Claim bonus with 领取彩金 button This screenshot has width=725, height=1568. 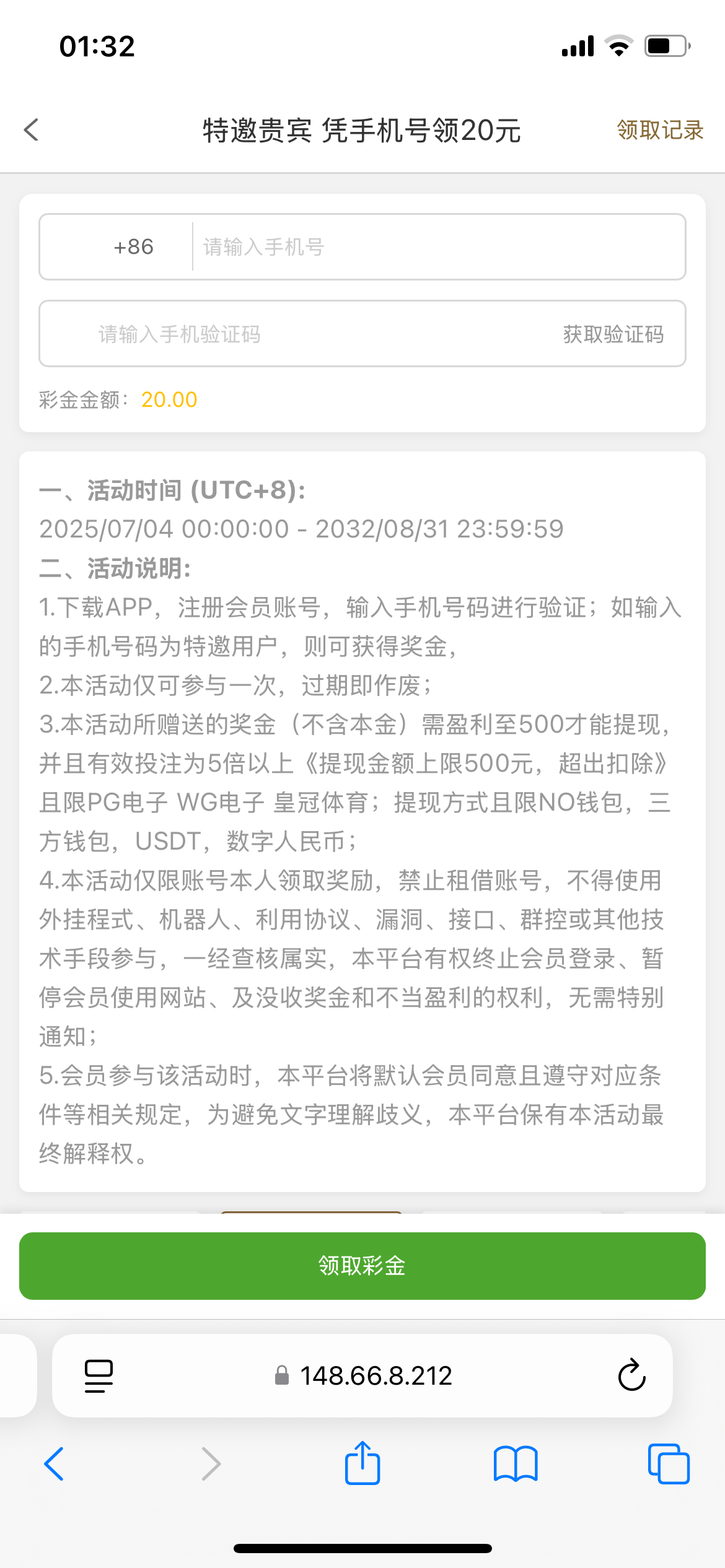coord(362,1266)
